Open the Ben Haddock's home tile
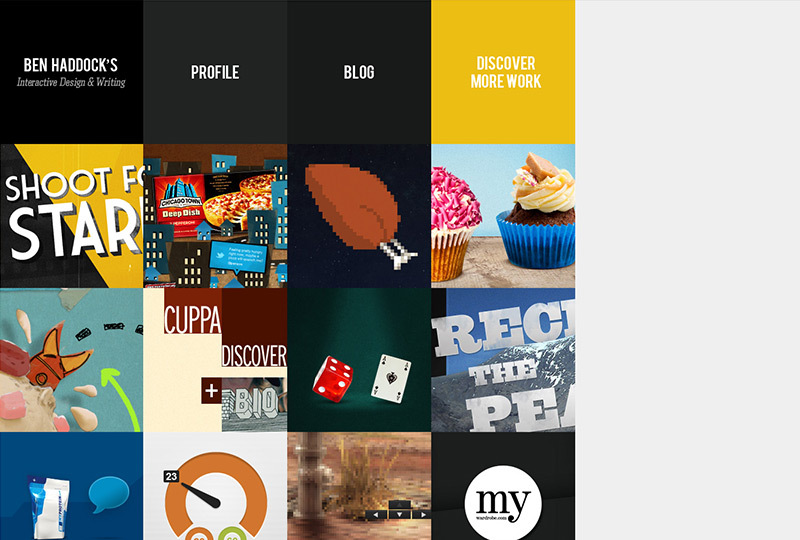The image size is (800, 540). coord(71,72)
